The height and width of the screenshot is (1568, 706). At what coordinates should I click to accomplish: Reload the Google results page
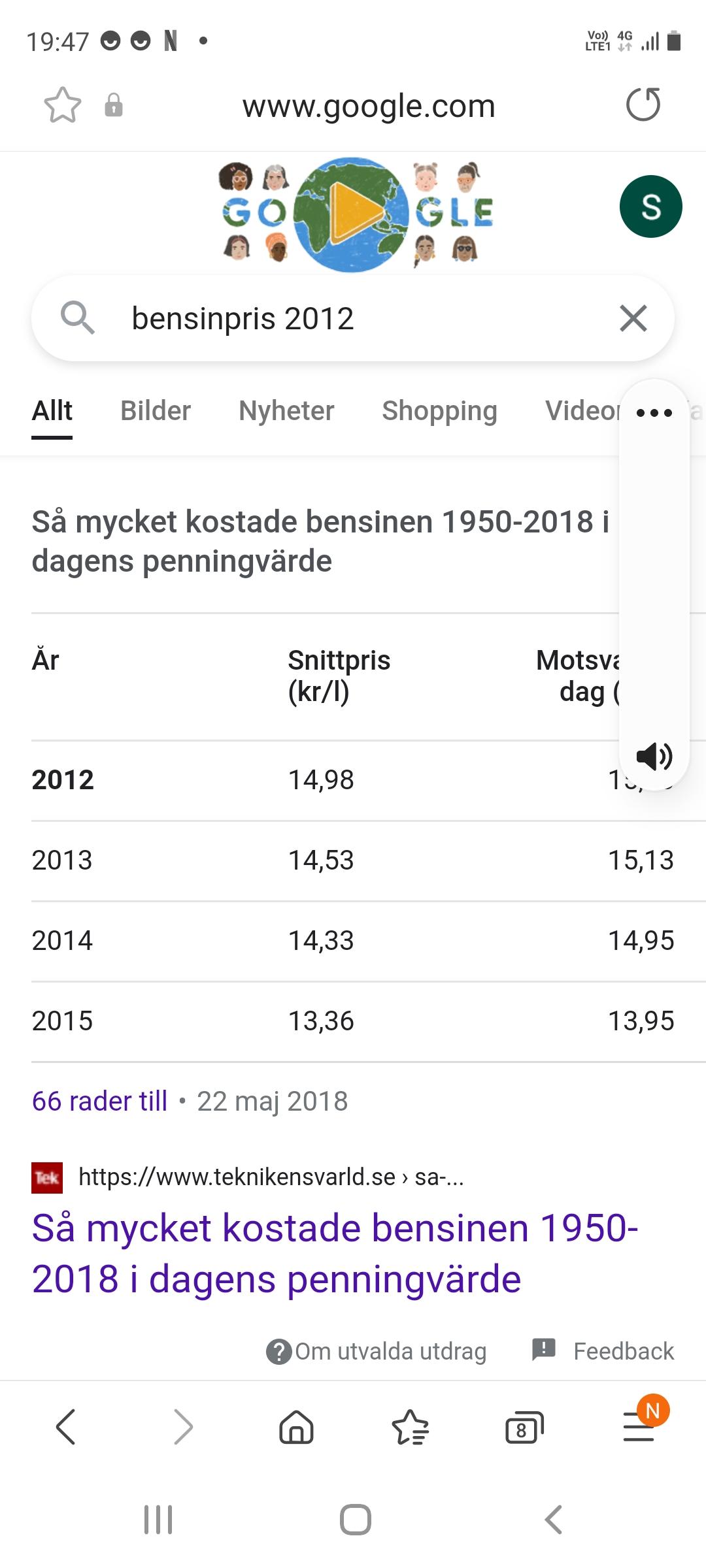[643, 105]
